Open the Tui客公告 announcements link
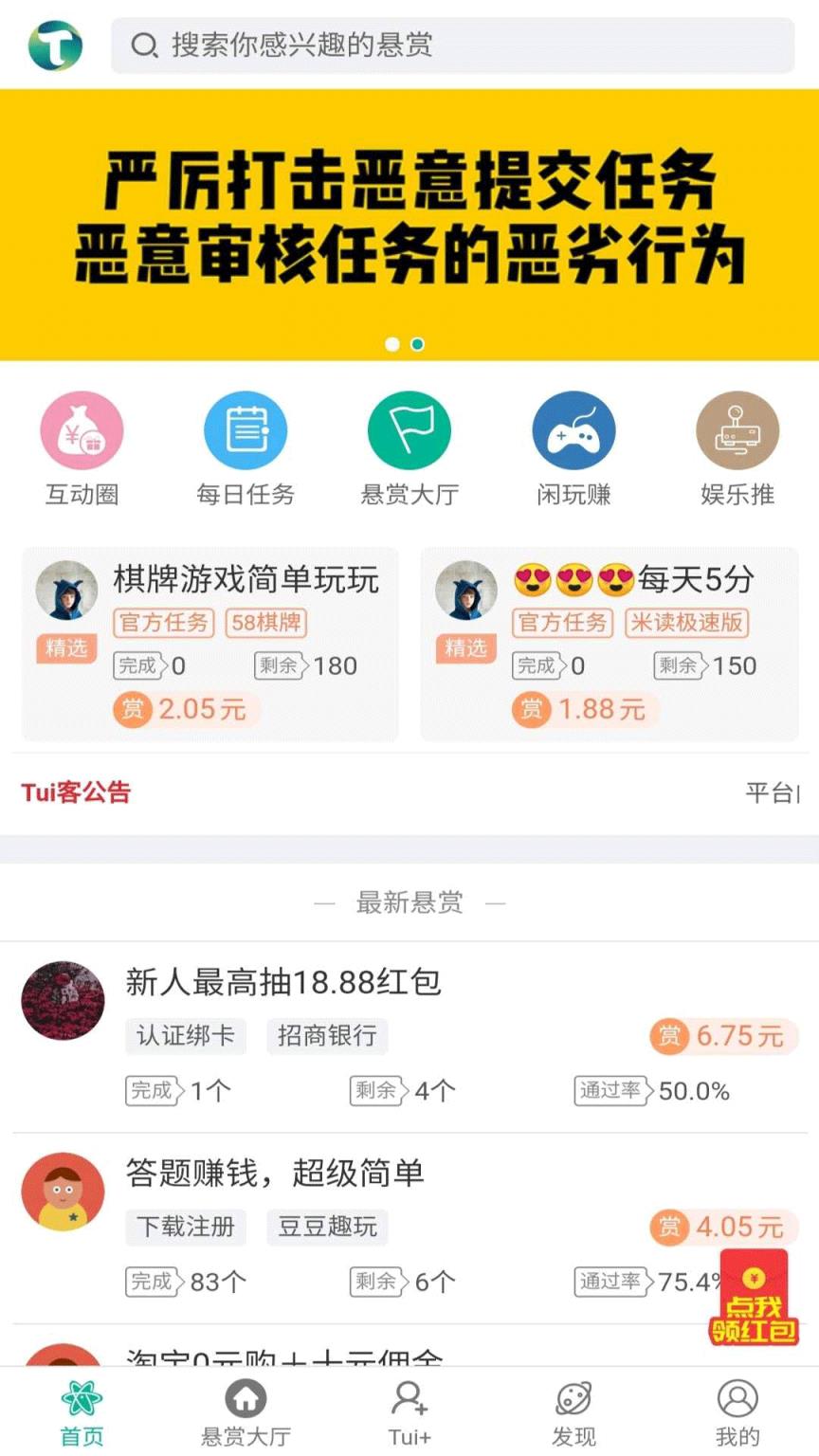Screen dimensions: 819x1456 coord(76,792)
